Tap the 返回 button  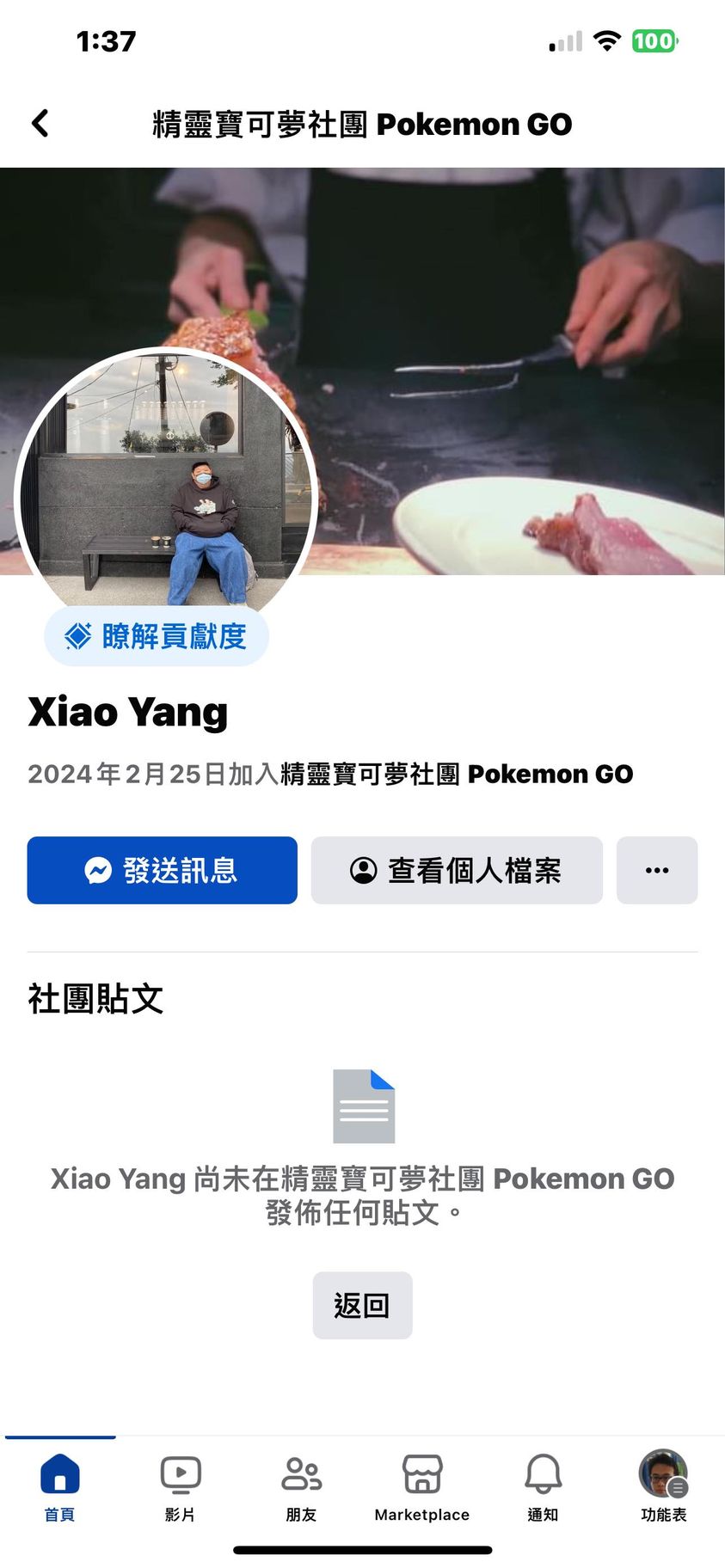point(362,1305)
